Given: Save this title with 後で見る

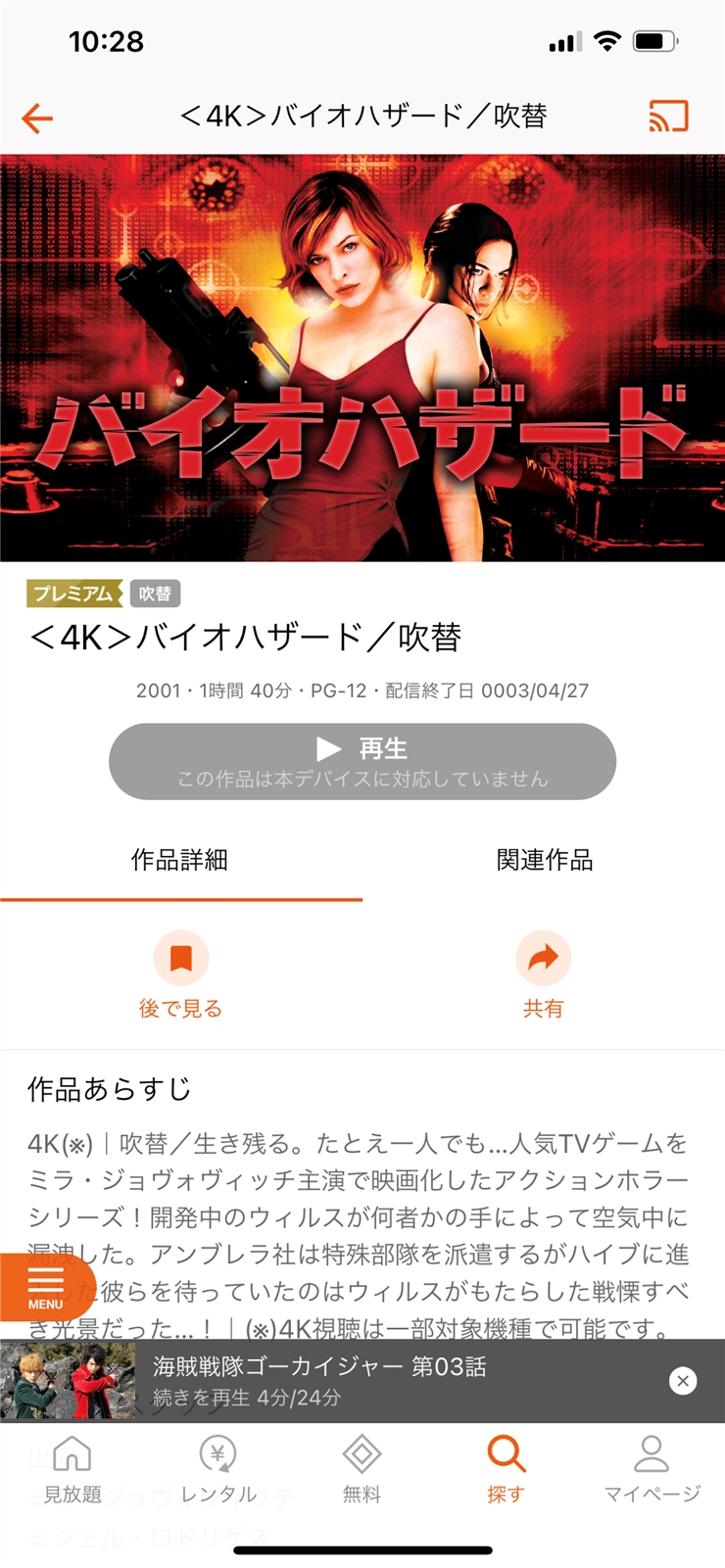Looking at the screenshot, I should 180,974.
